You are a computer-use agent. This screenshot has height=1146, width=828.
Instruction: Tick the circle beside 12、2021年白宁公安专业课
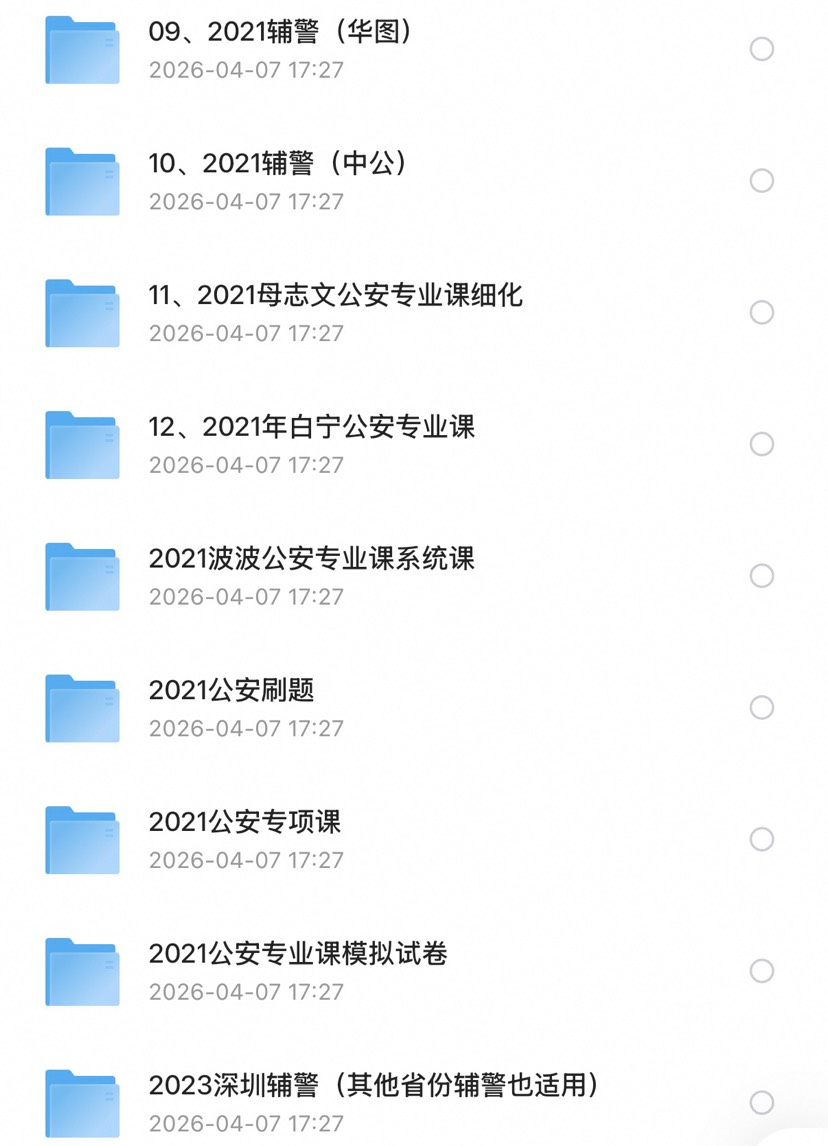pyautogui.click(x=761, y=444)
